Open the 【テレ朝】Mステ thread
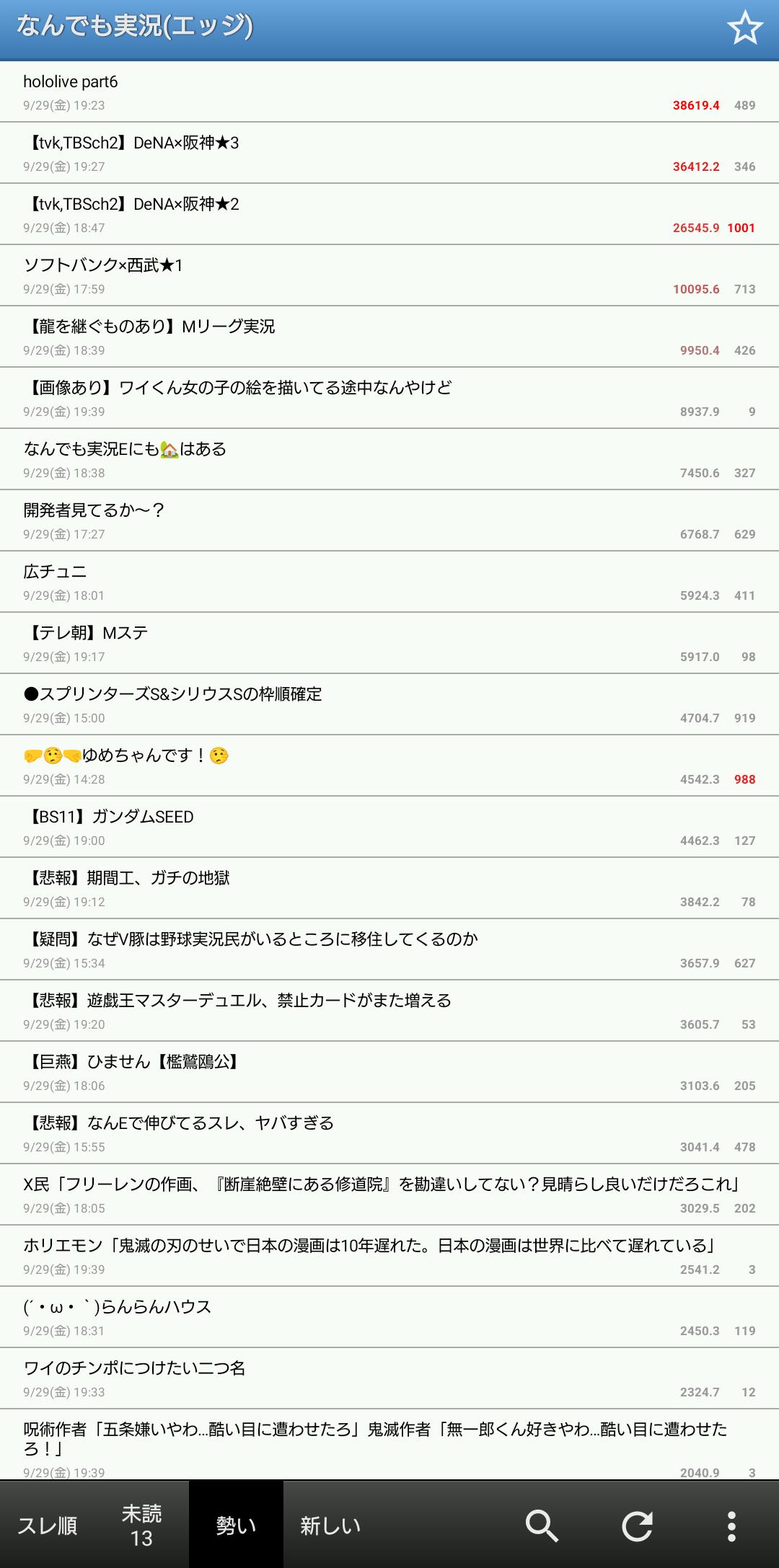This screenshot has width=779, height=1568. (389, 643)
